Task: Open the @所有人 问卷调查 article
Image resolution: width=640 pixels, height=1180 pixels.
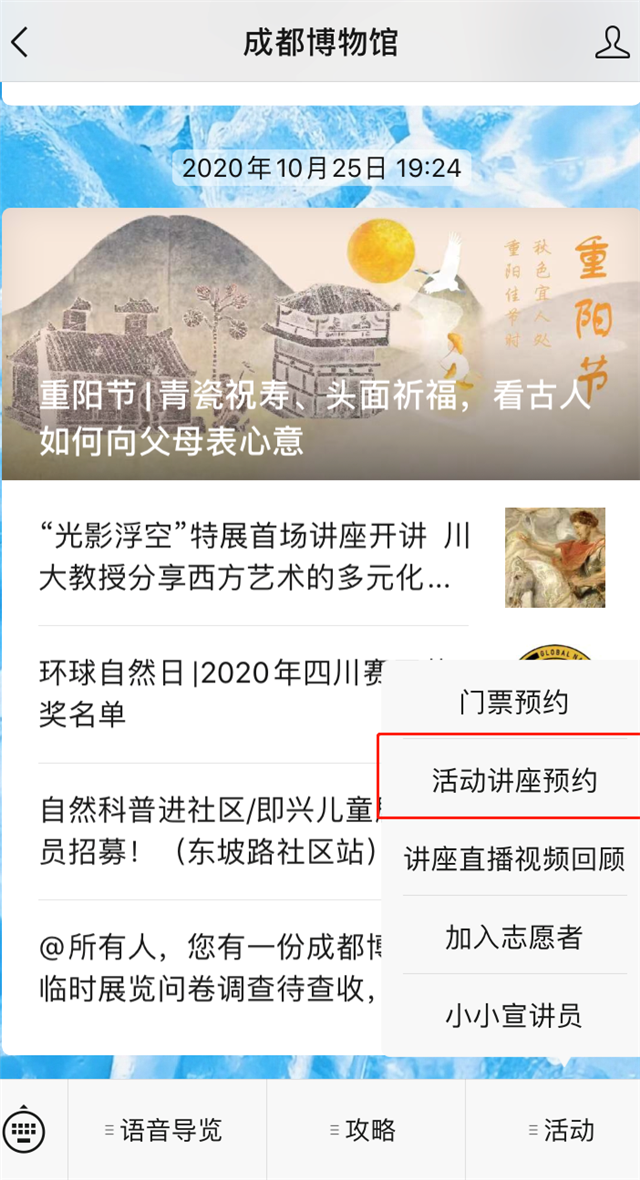Action: pyautogui.click(x=200, y=966)
